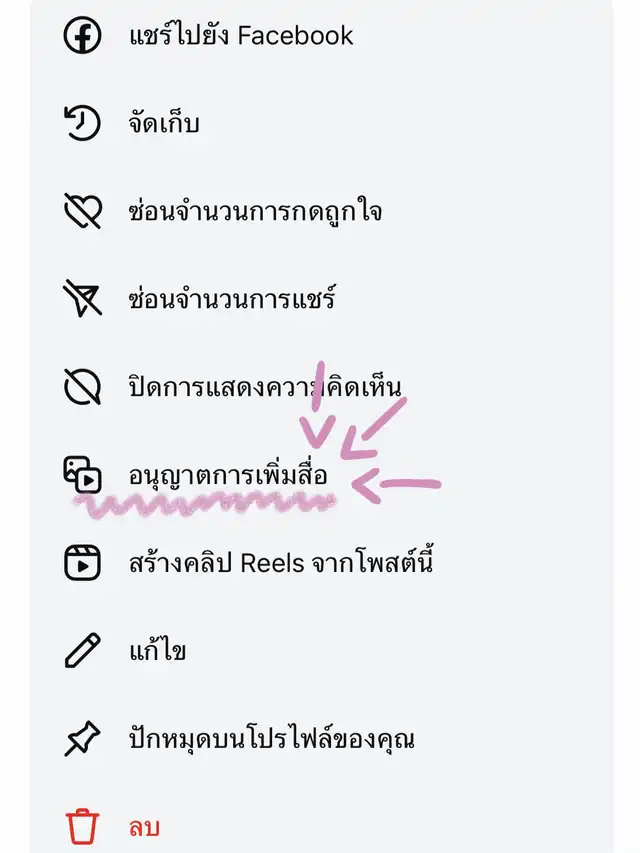The height and width of the screenshot is (853, 640).
Task: Choose ซ่อนจำนวนการกดถูกใจ to hide likes
Action: coord(255,212)
